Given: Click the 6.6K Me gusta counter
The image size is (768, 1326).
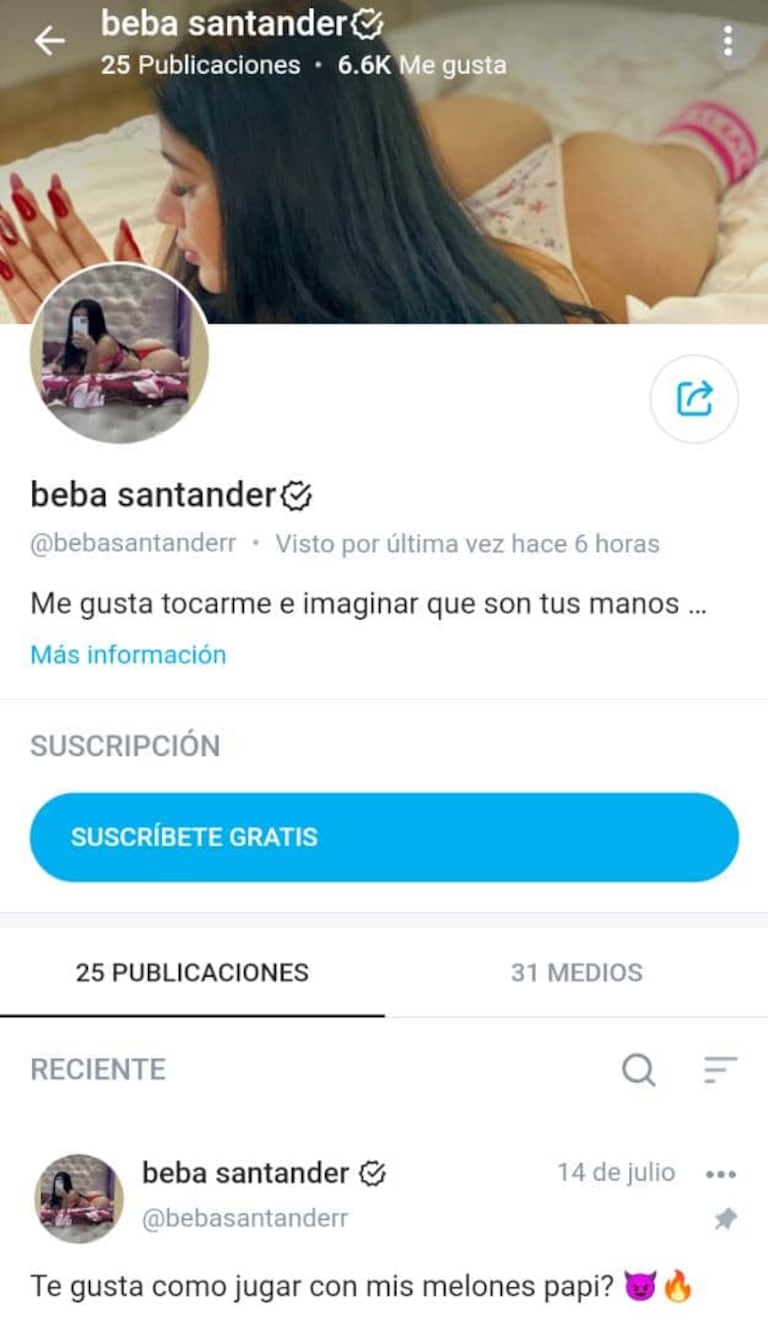Looking at the screenshot, I should (x=418, y=65).
